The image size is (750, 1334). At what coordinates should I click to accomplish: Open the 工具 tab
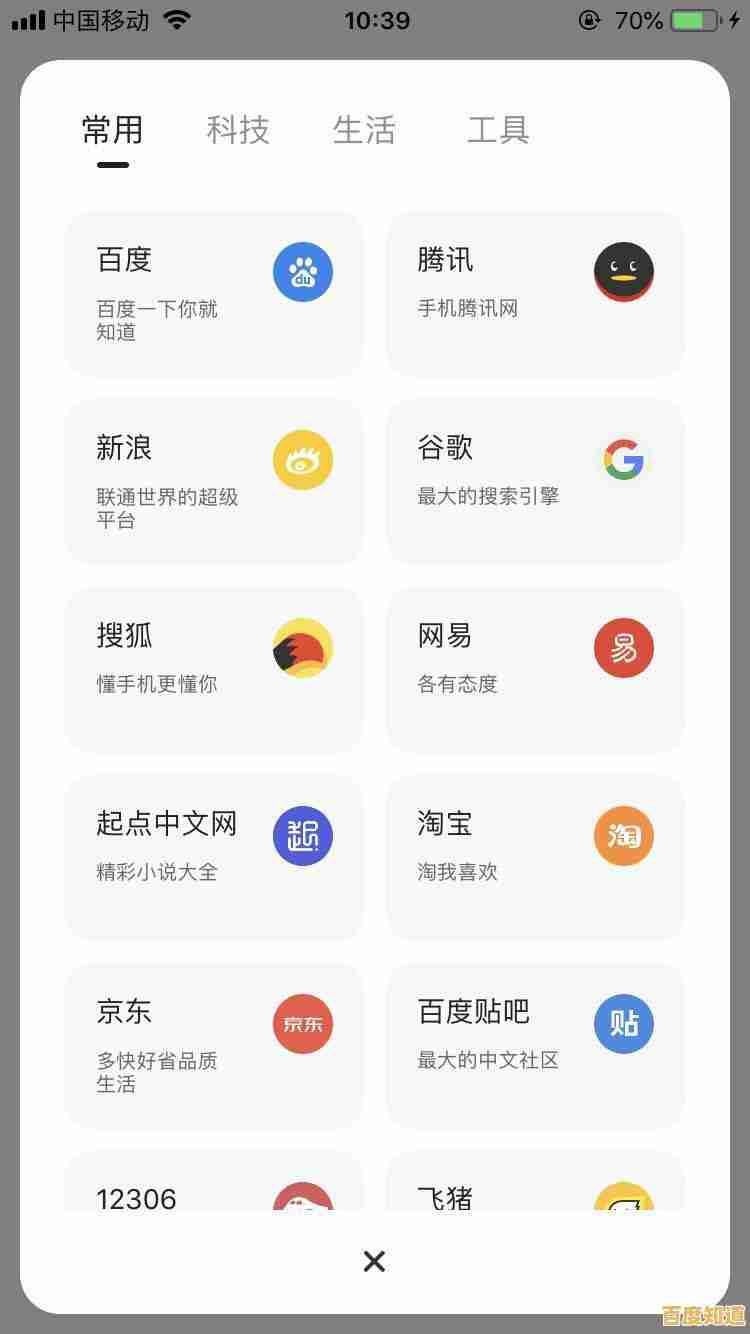tap(498, 130)
